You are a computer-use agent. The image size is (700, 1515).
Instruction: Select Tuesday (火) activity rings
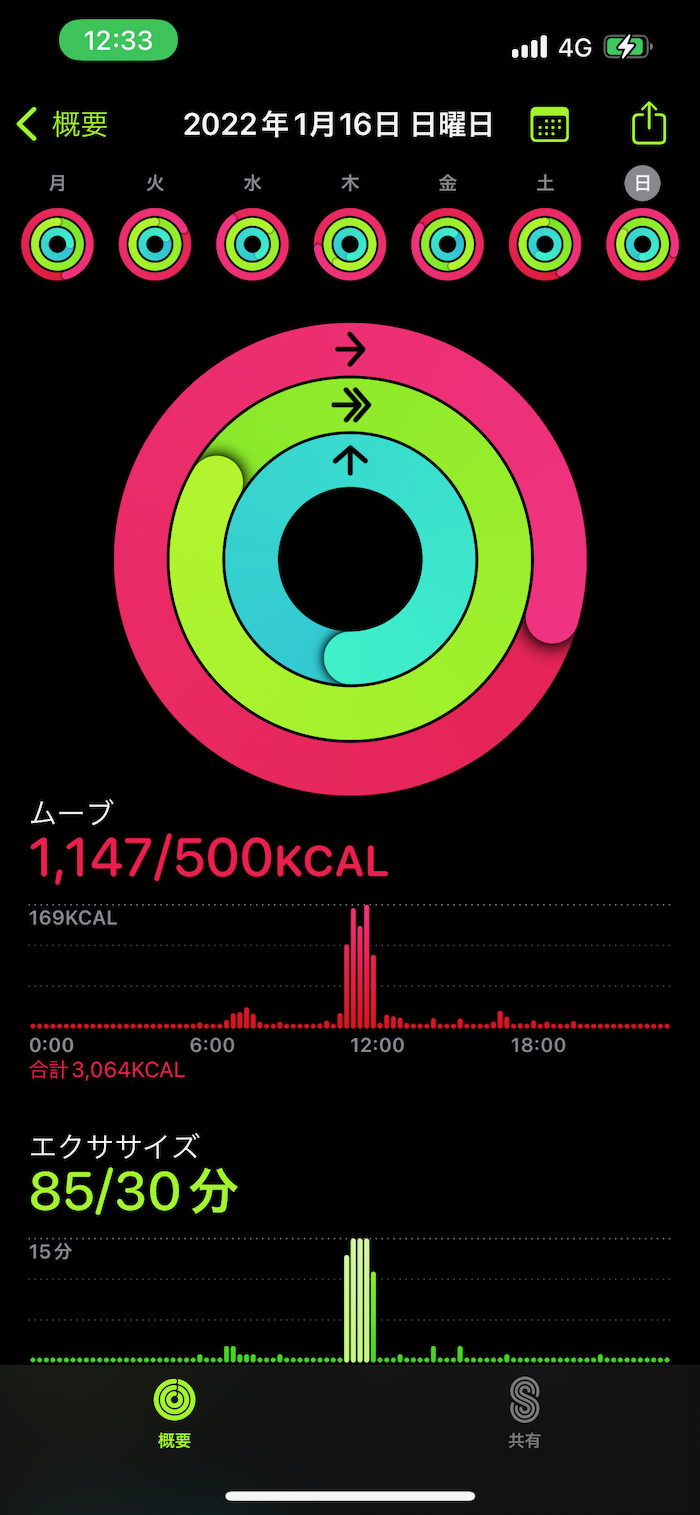click(x=155, y=244)
